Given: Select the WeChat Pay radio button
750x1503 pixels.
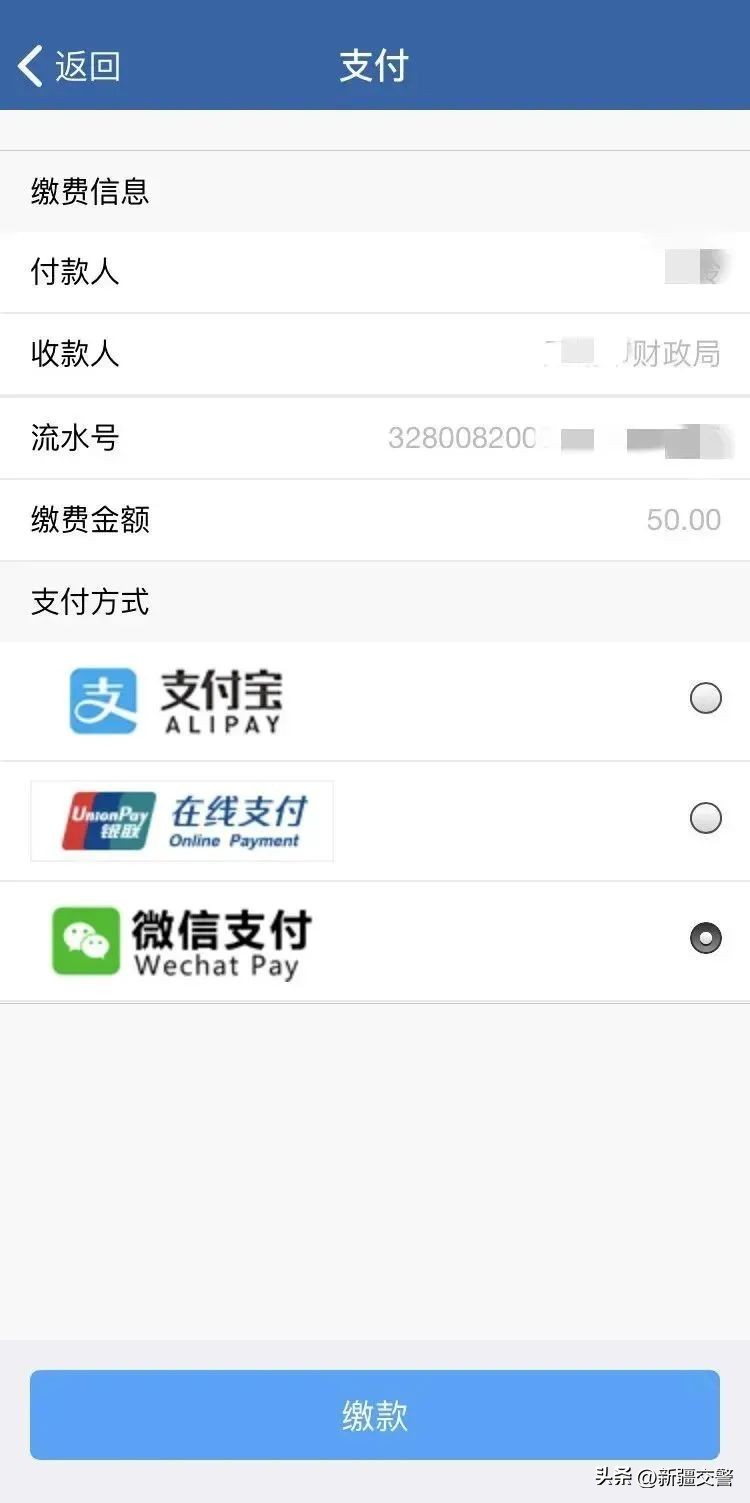Looking at the screenshot, I should tap(705, 938).
